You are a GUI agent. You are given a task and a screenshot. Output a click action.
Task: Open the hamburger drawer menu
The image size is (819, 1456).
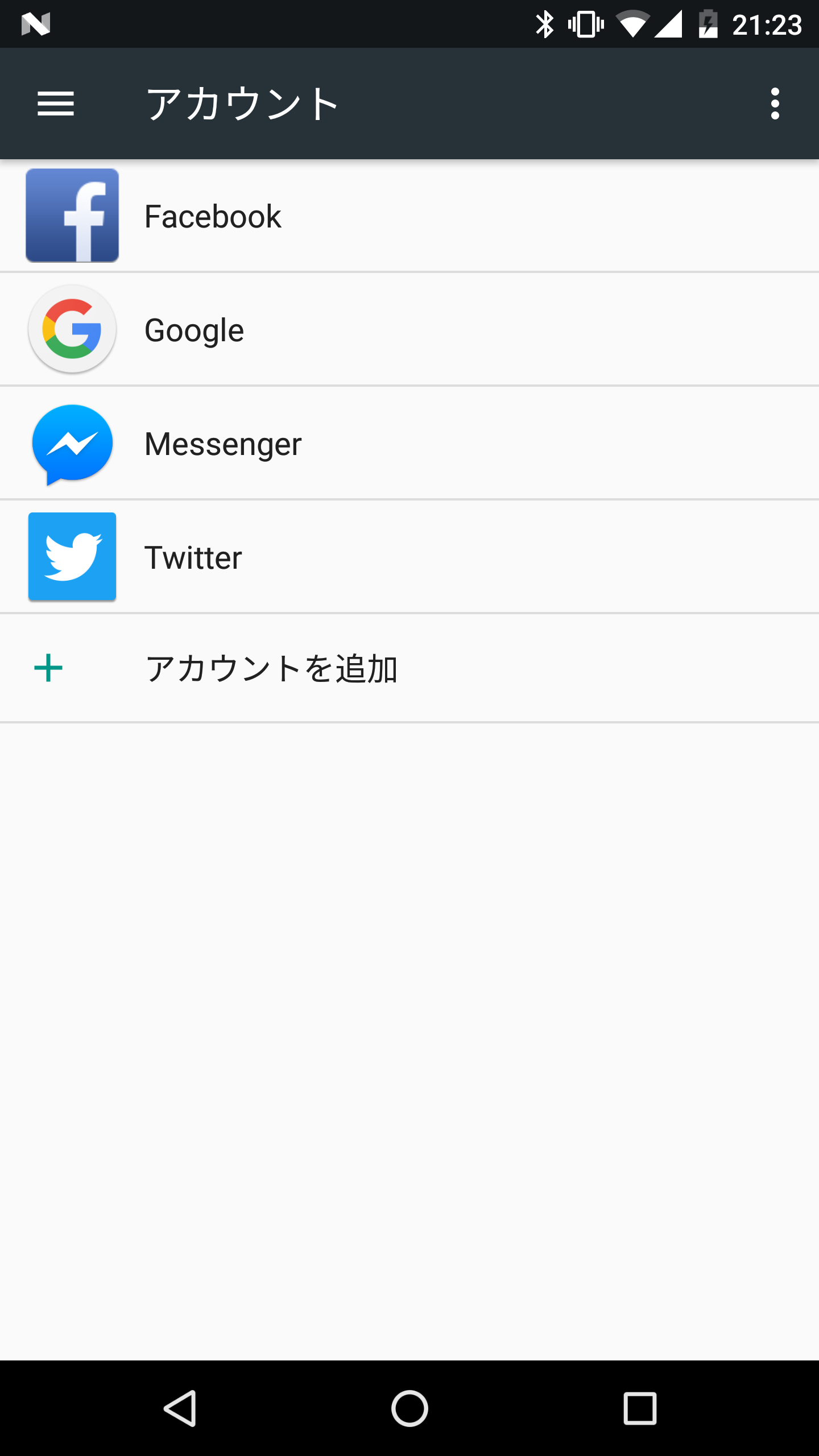pos(56,104)
